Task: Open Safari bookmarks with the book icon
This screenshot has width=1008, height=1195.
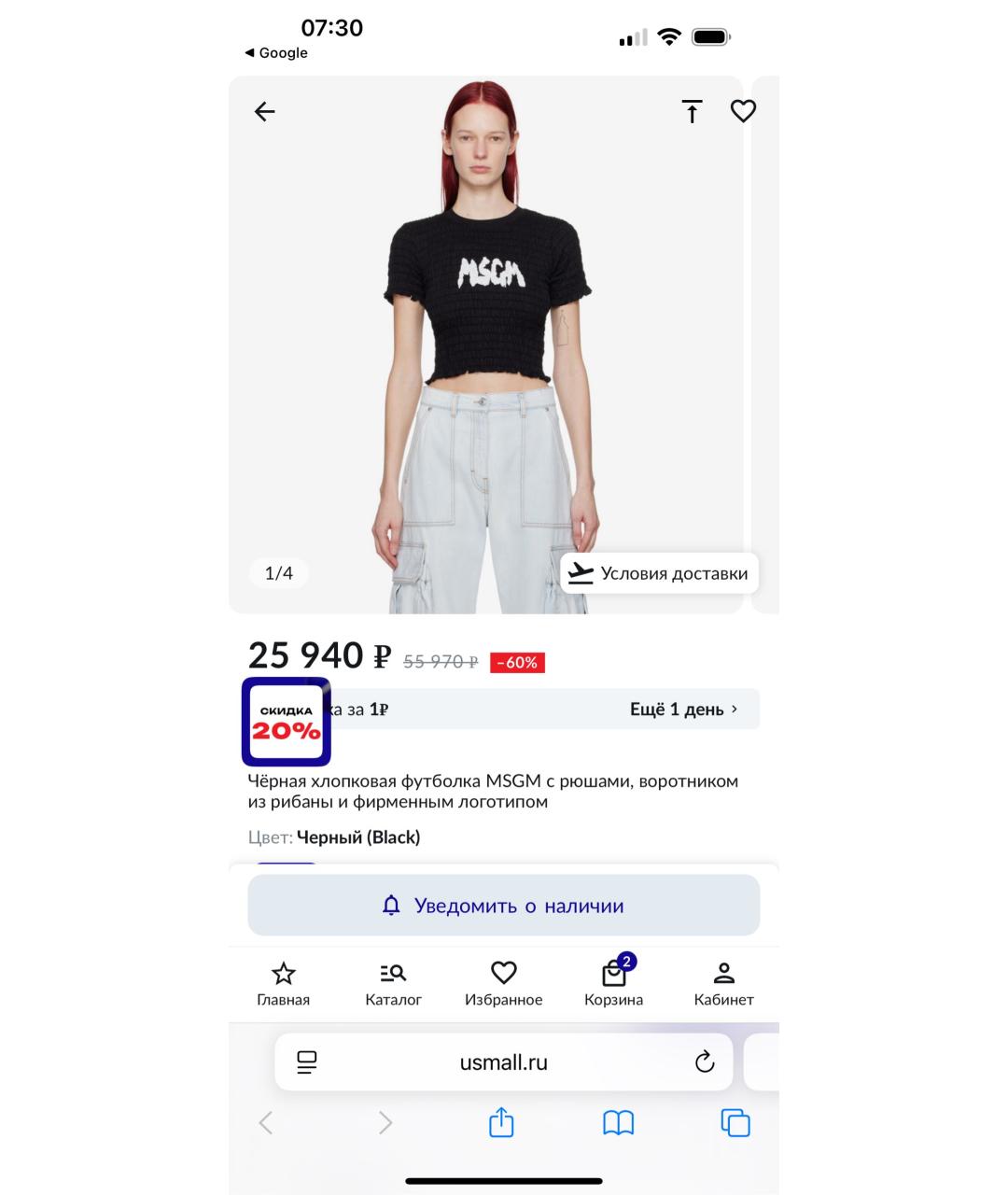Action: pos(619,1122)
